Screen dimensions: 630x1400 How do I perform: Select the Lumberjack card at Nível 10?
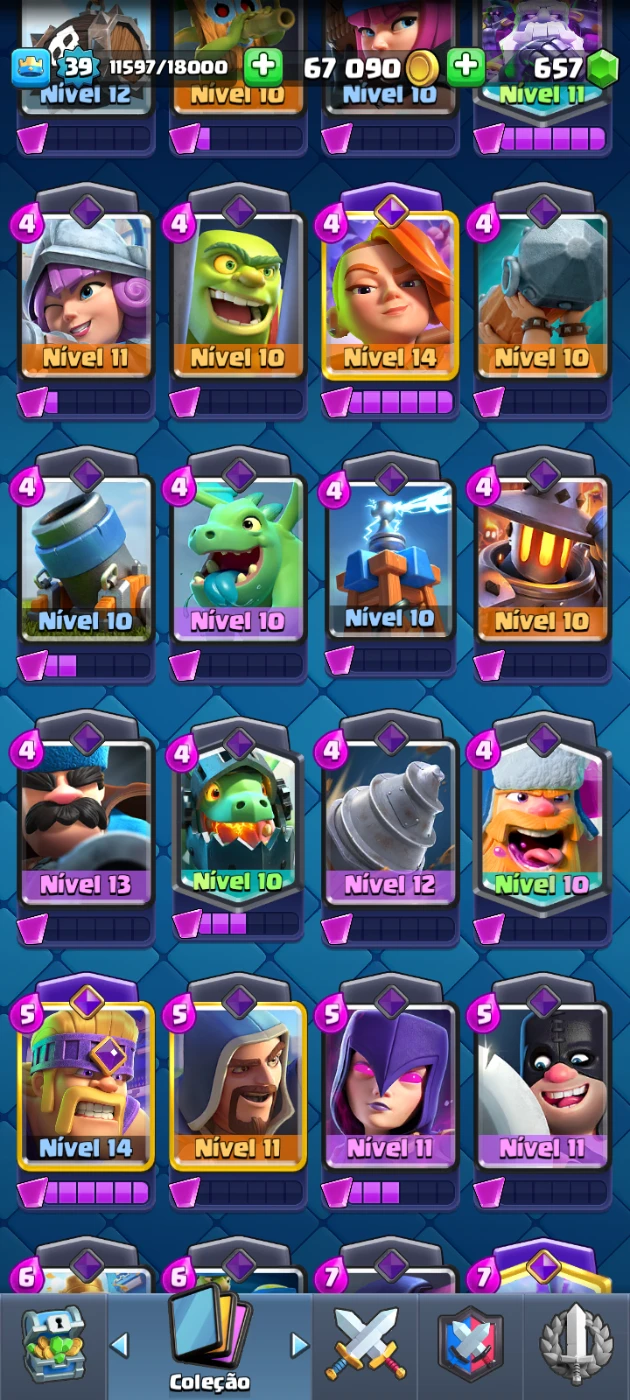click(542, 822)
